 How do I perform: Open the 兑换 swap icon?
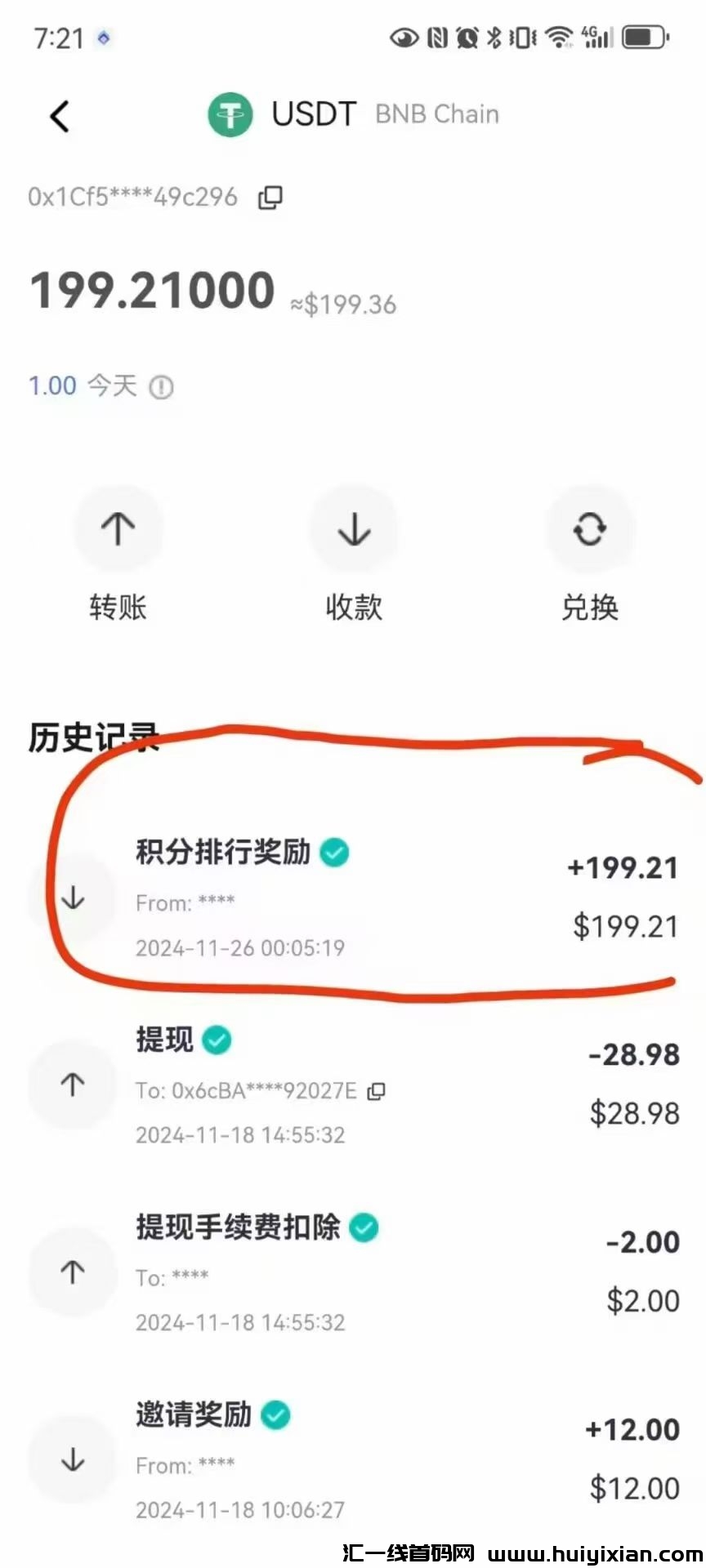pyautogui.click(x=590, y=528)
